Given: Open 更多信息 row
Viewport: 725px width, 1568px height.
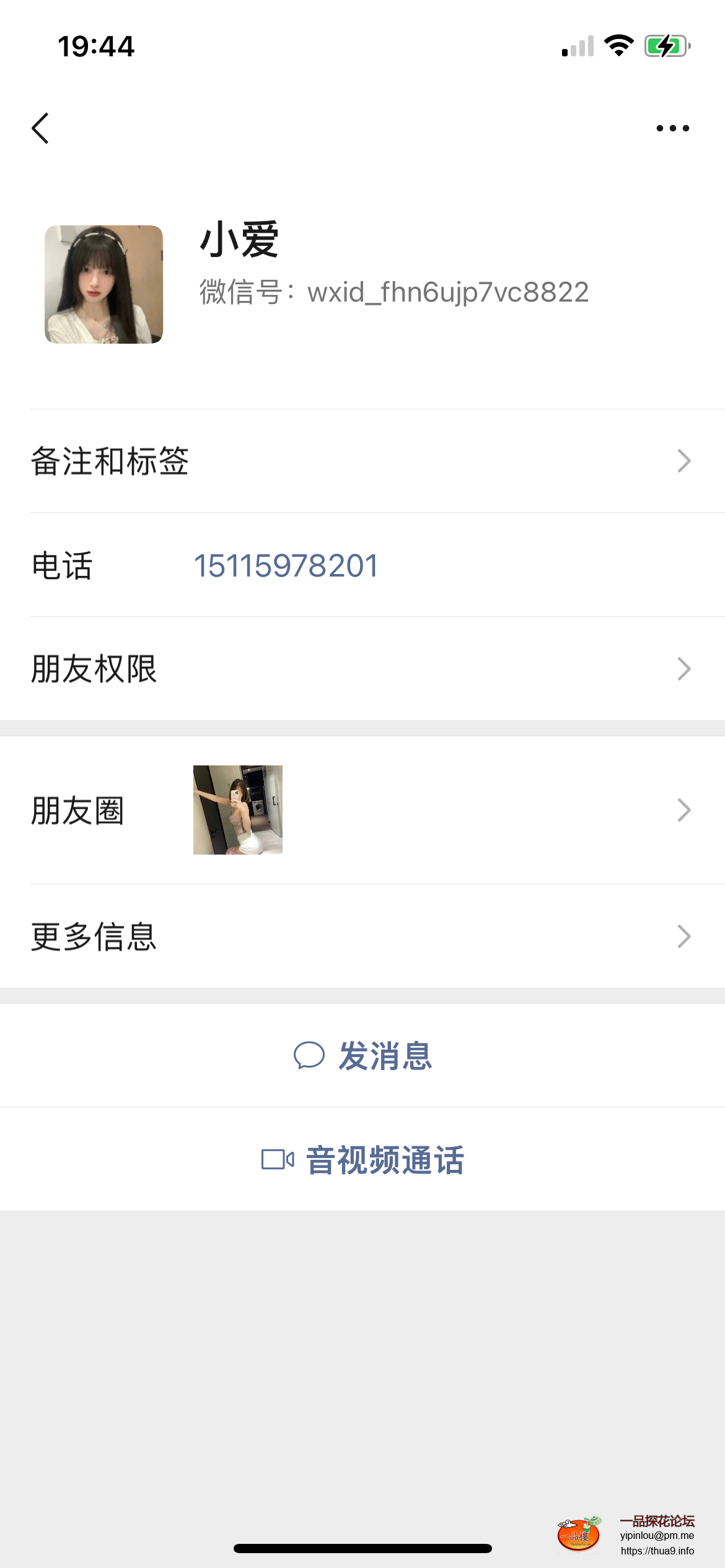Looking at the screenshot, I should pos(362,936).
